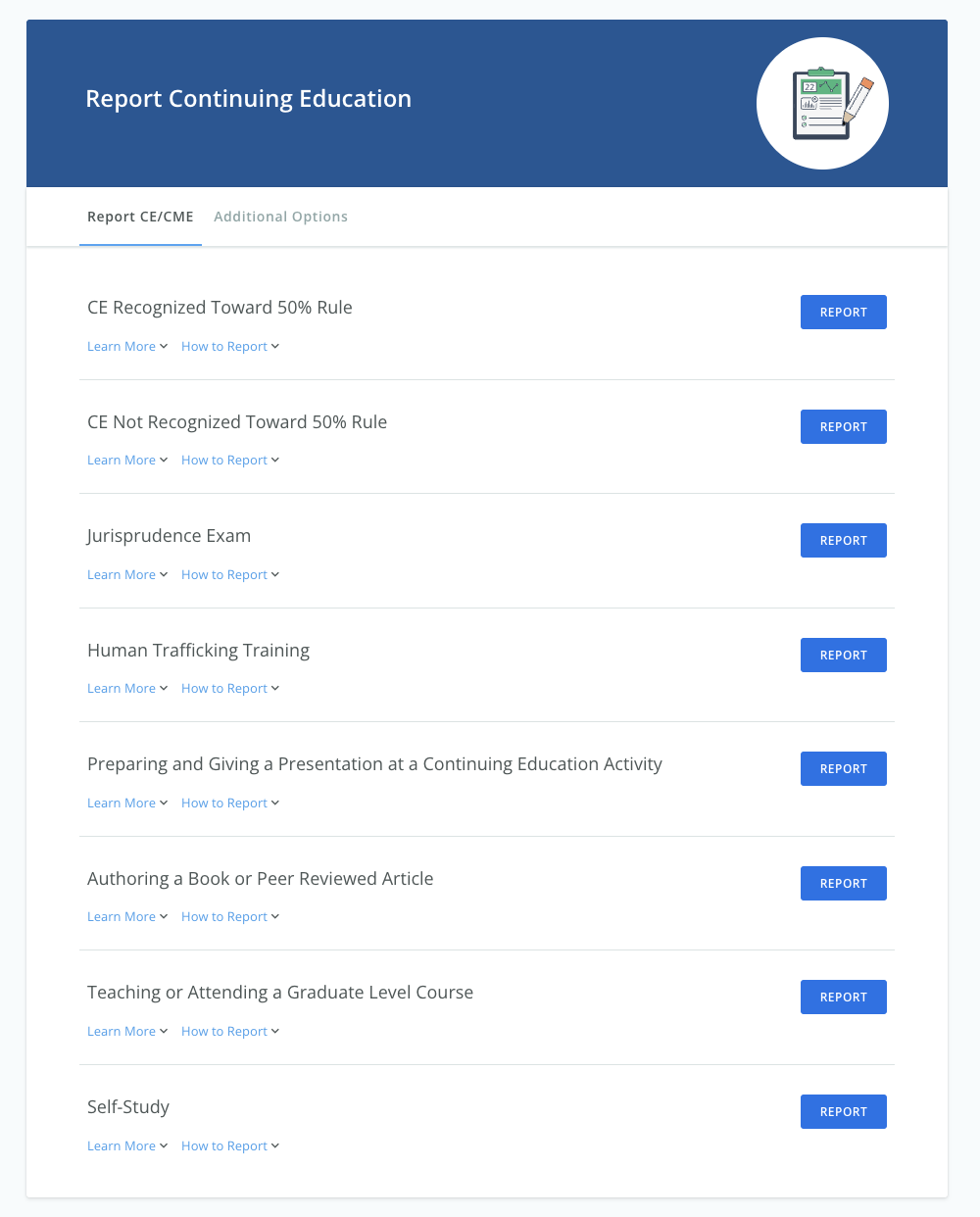980x1217 pixels.
Task: Report Self-Study hours
Action: [843, 1112]
